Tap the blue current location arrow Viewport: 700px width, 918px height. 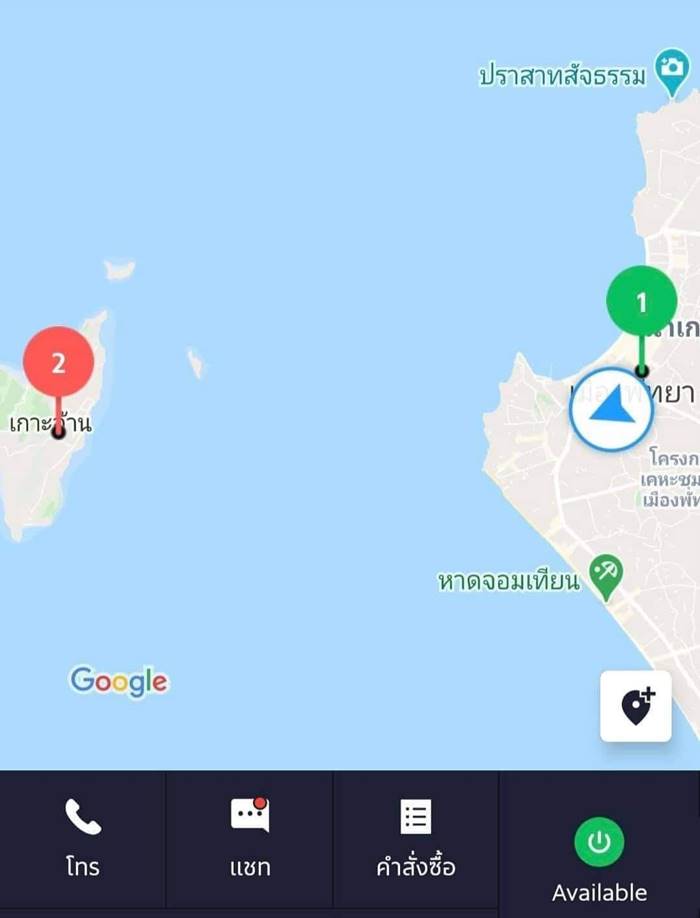(611, 409)
